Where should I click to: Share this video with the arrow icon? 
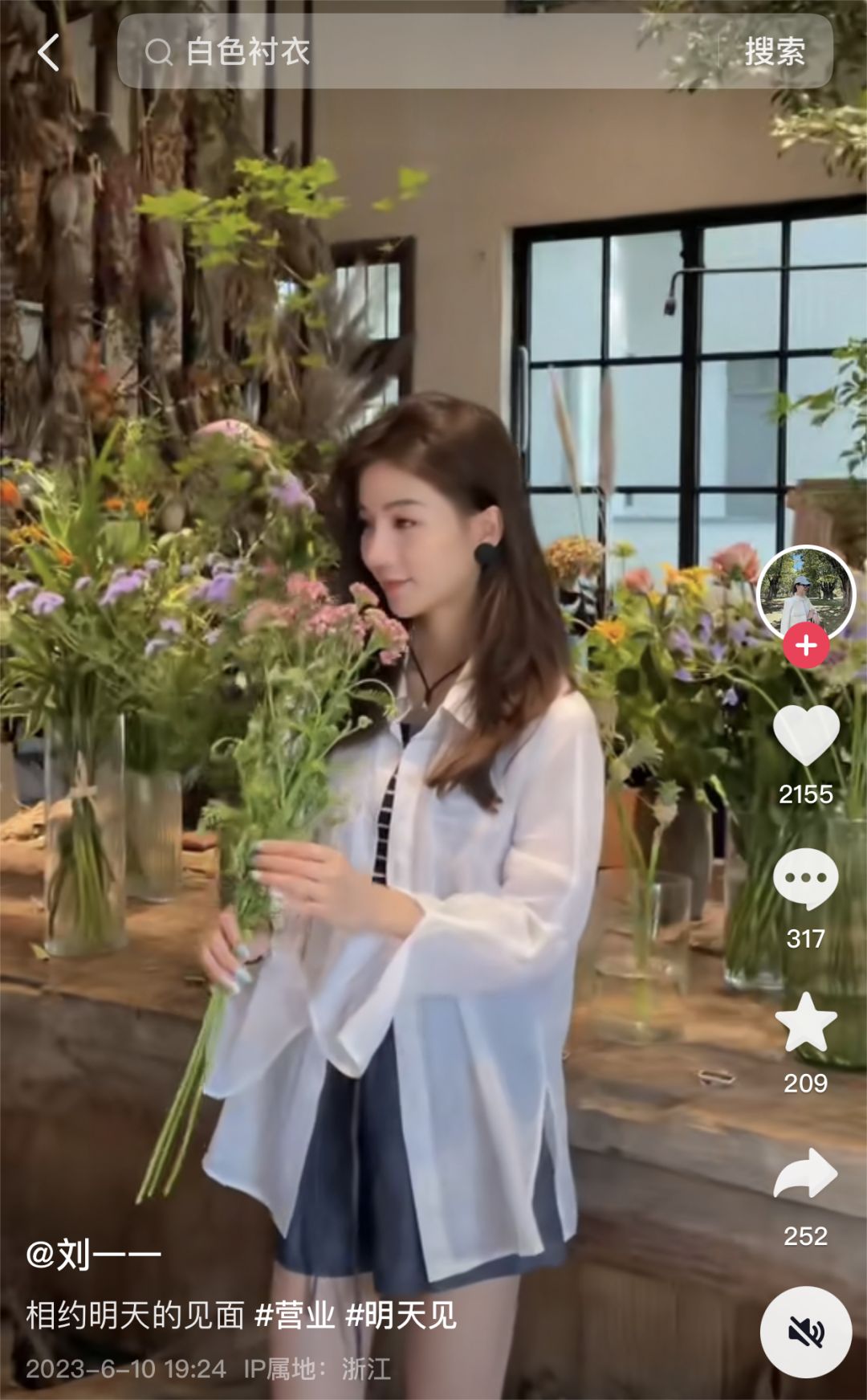[x=805, y=1174]
